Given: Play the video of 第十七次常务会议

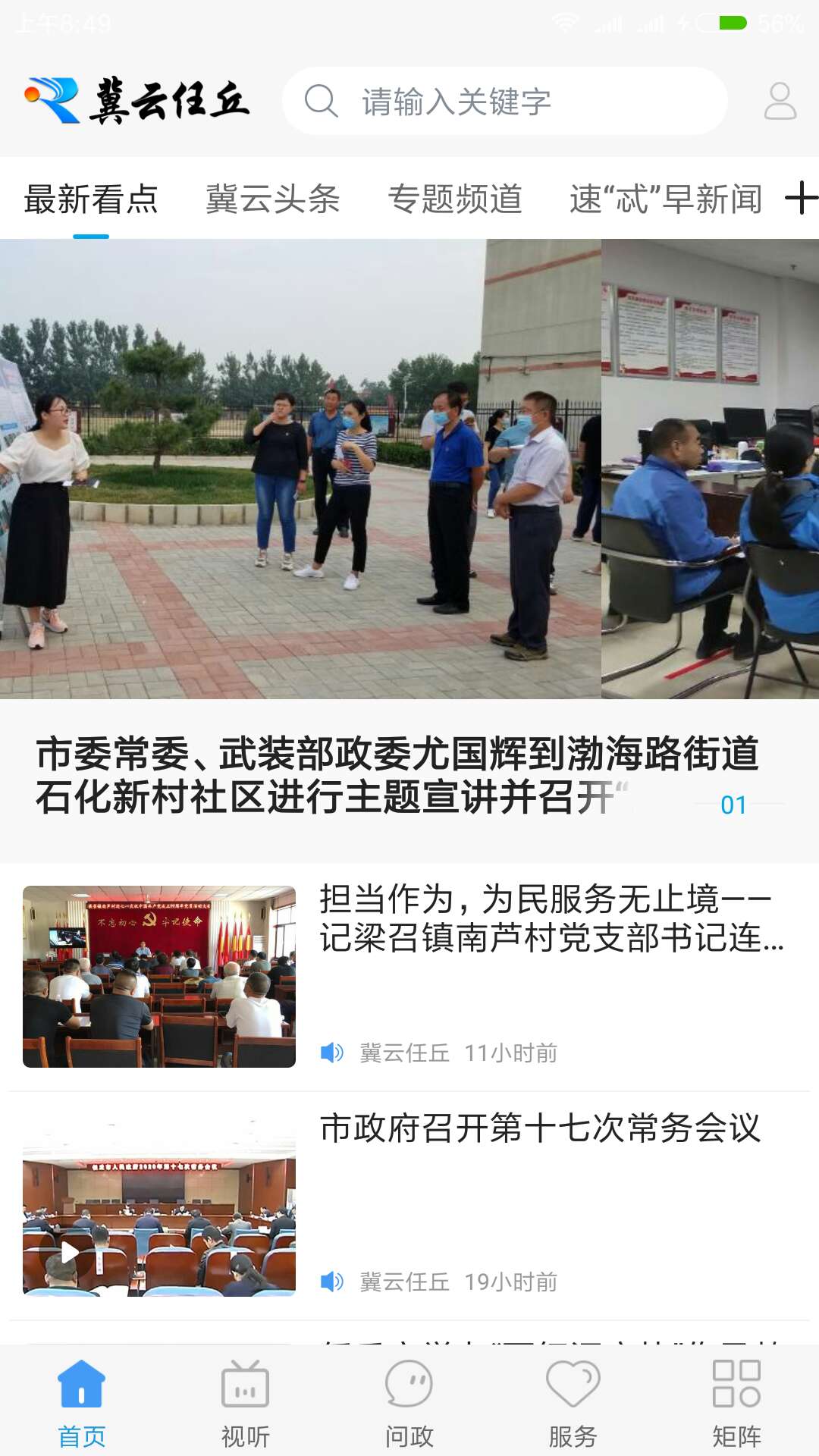Looking at the screenshot, I should click(69, 1253).
